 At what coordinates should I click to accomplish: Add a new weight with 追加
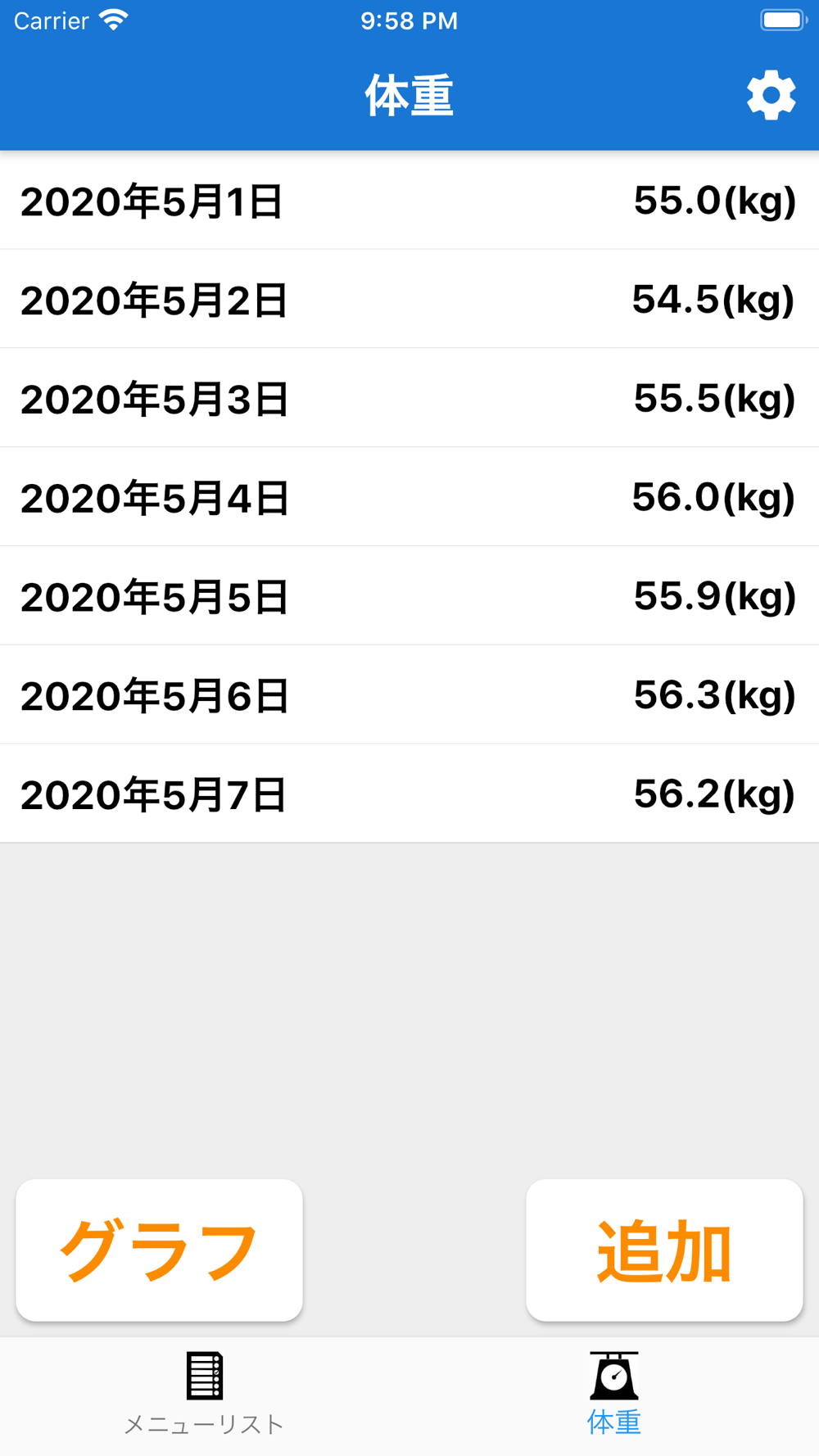tap(664, 1250)
